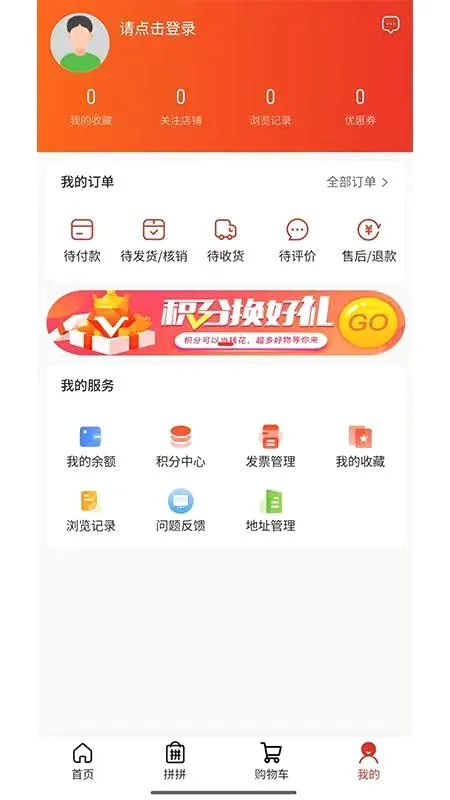This screenshot has width=450, height=800.
Task: View 全部订单 all orders
Action: (x=357, y=182)
